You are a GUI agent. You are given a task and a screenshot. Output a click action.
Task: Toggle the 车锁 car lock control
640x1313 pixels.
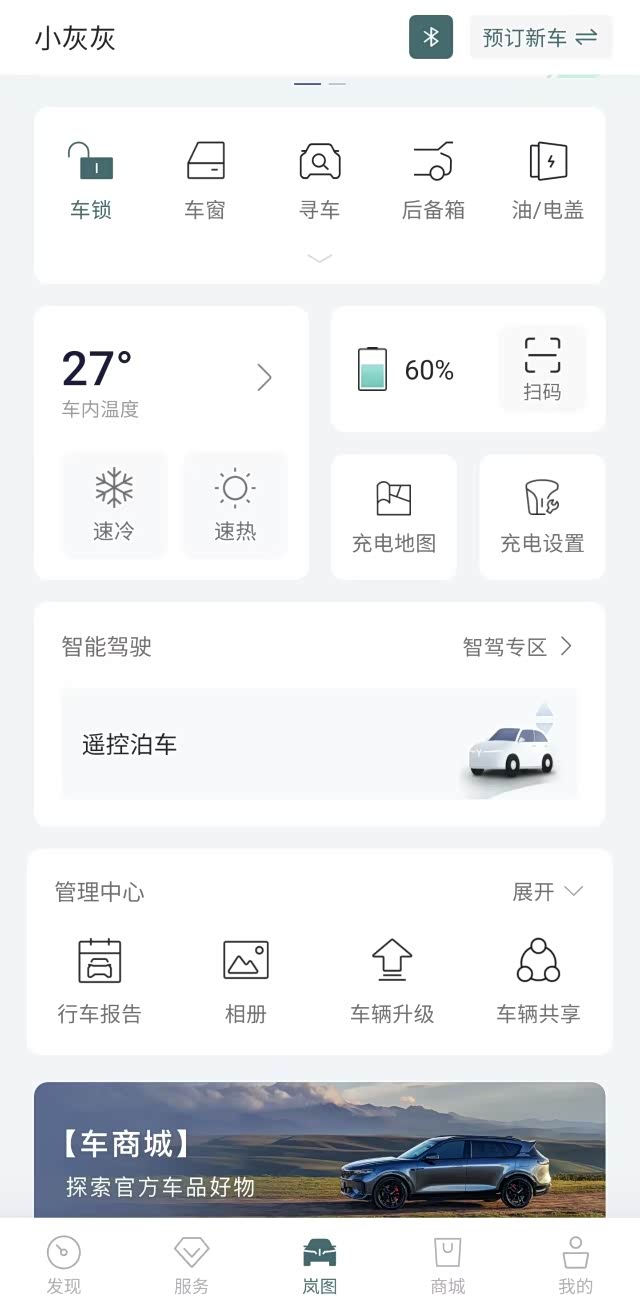click(91, 180)
